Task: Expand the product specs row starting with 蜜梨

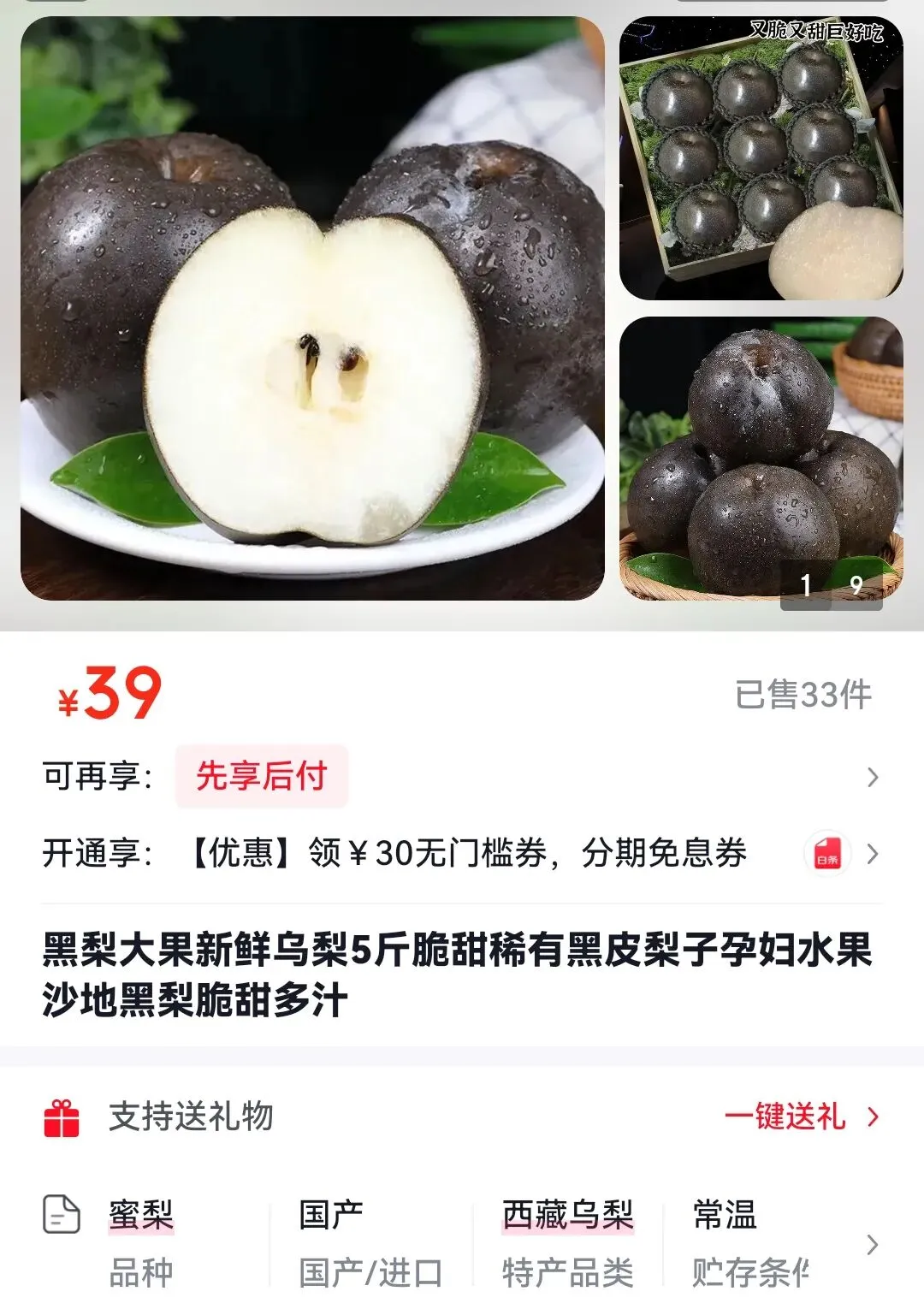Action: (871, 1244)
